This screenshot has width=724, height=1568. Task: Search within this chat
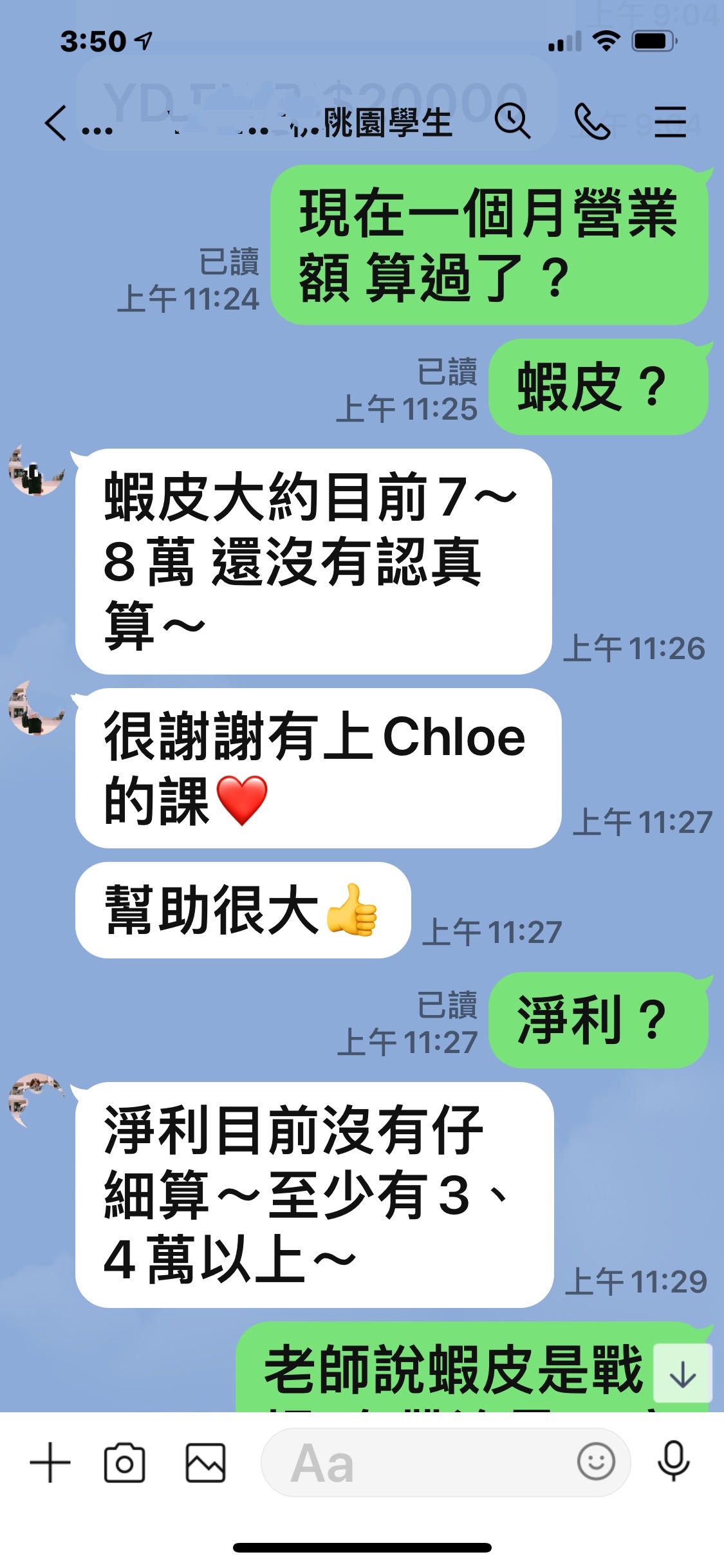pyautogui.click(x=512, y=122)
